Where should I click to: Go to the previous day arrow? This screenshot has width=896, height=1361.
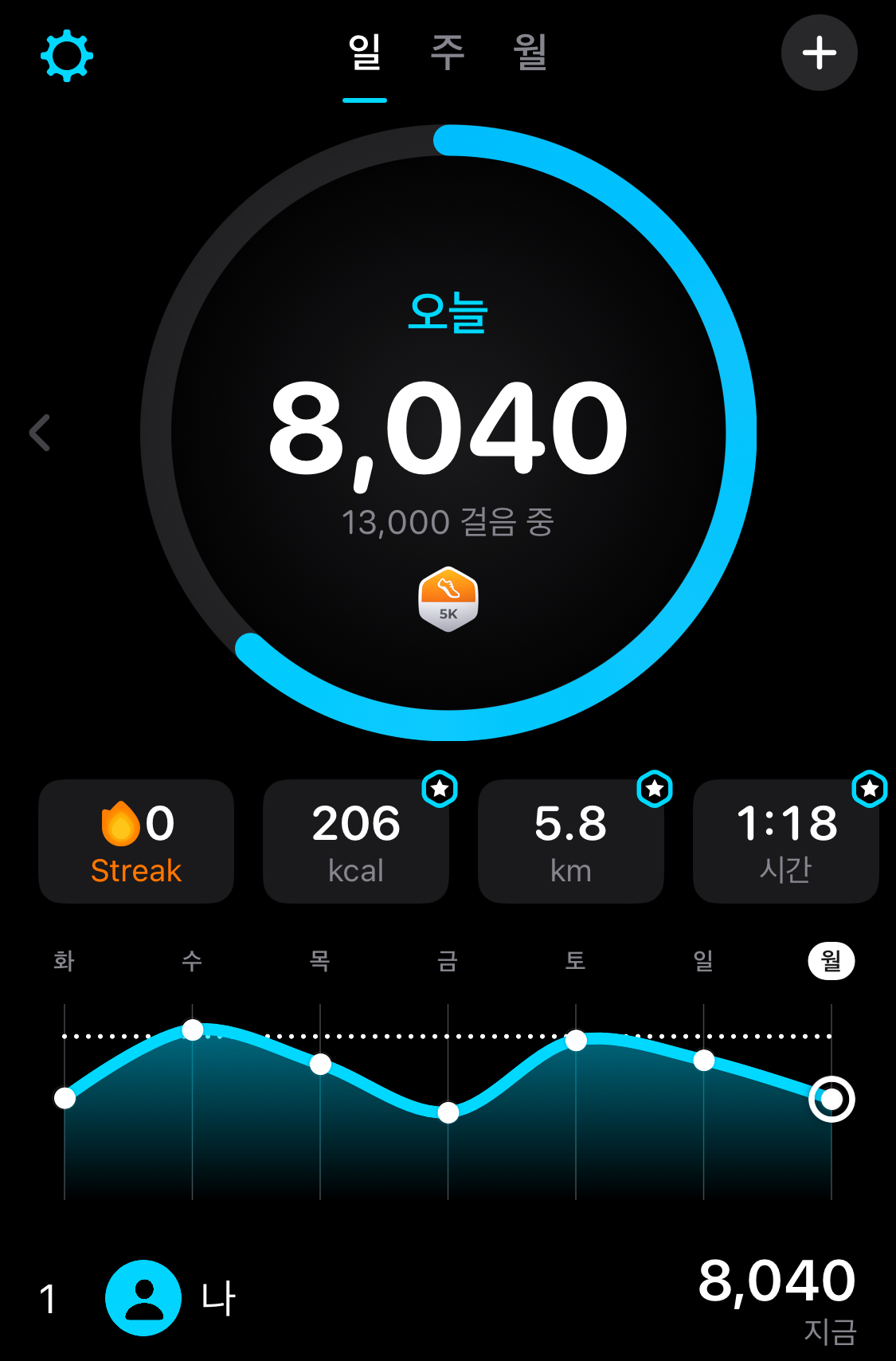point(40,433)
